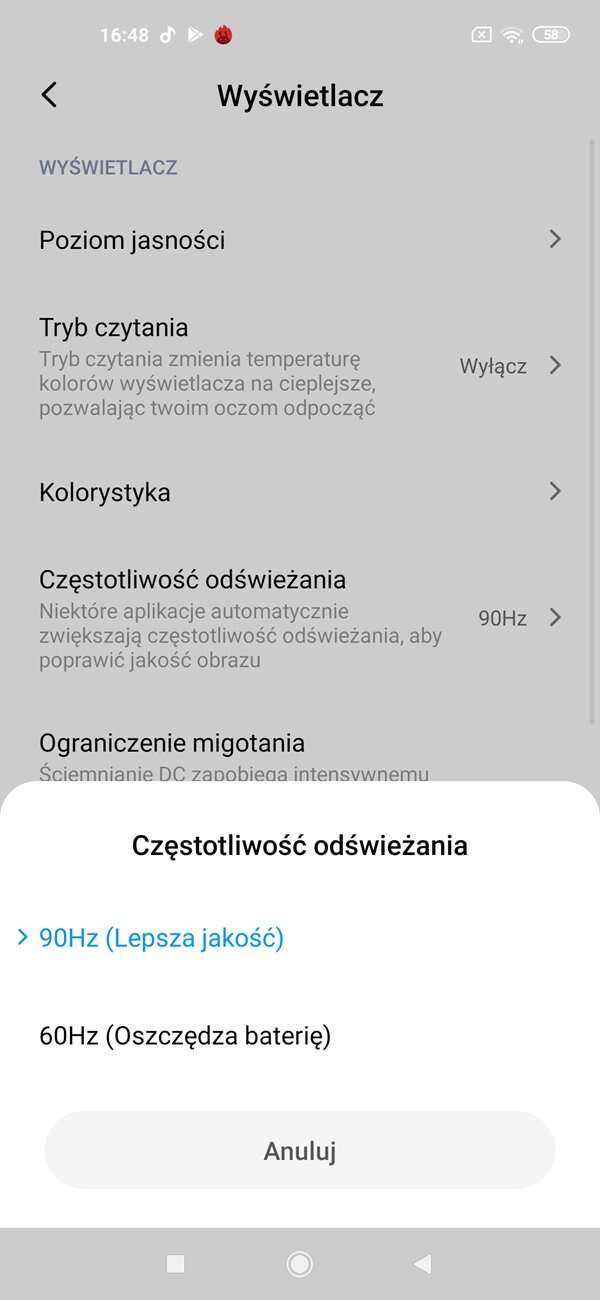Tap Anuluj to cancel the dialog
Screen dimensions: 600x1300
tap(300, 1151)
